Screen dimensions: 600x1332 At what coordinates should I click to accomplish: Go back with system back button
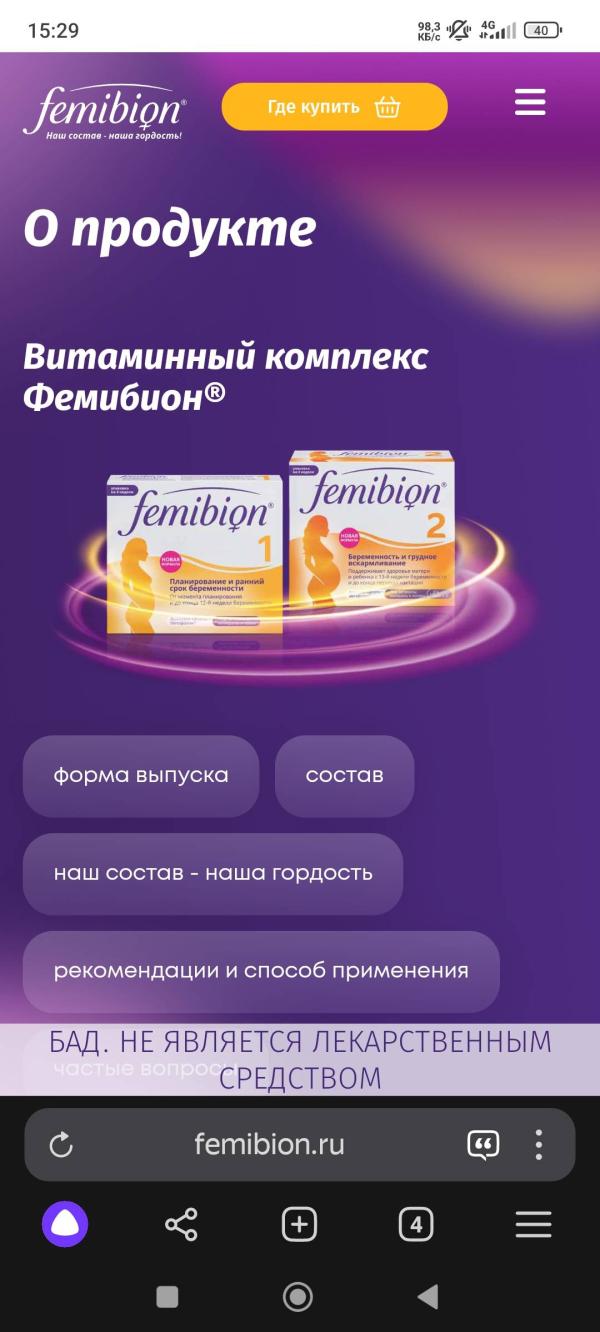tap(428, 1297)
